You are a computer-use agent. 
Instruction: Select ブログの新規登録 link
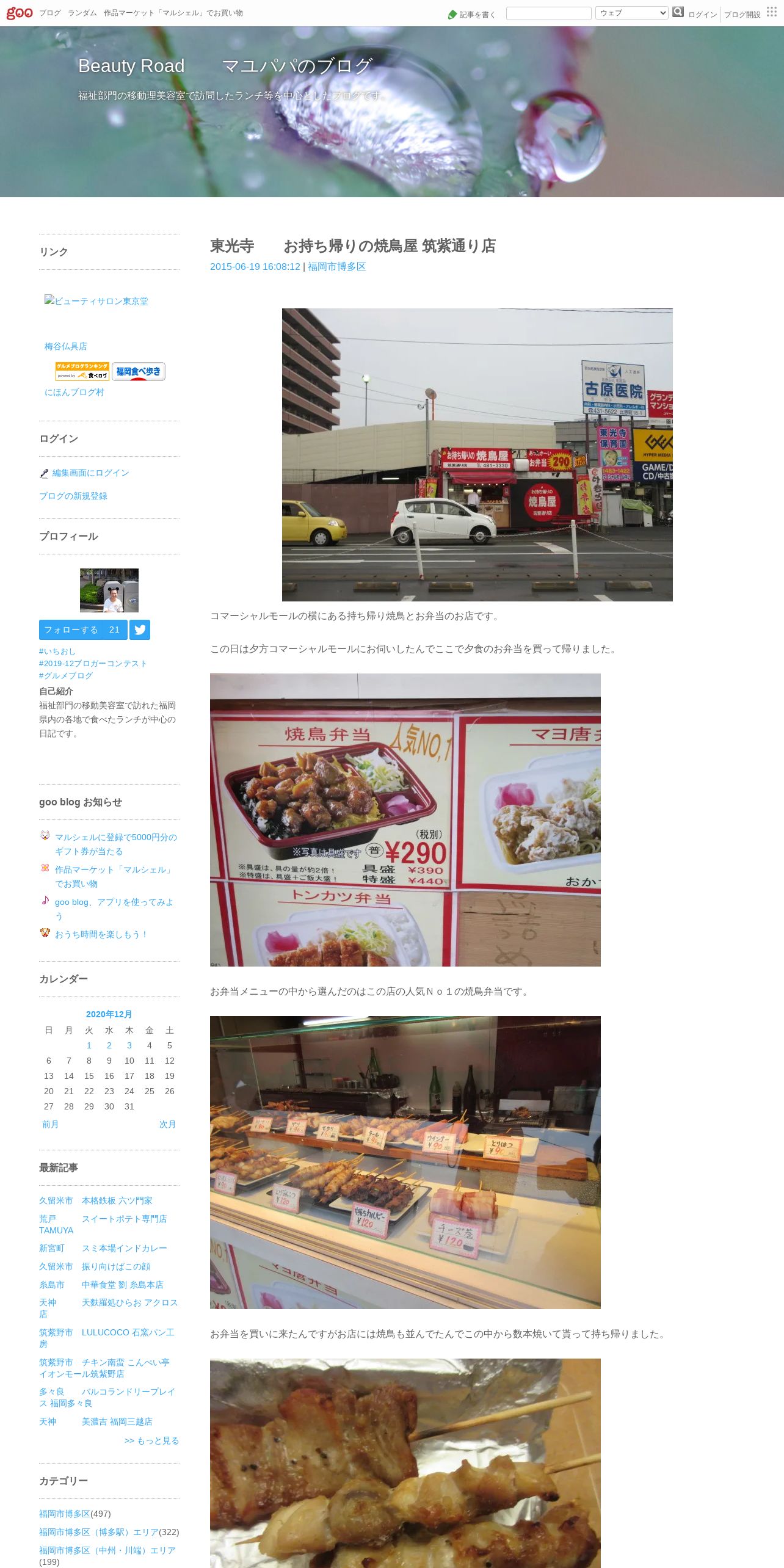tap(73, 496)
